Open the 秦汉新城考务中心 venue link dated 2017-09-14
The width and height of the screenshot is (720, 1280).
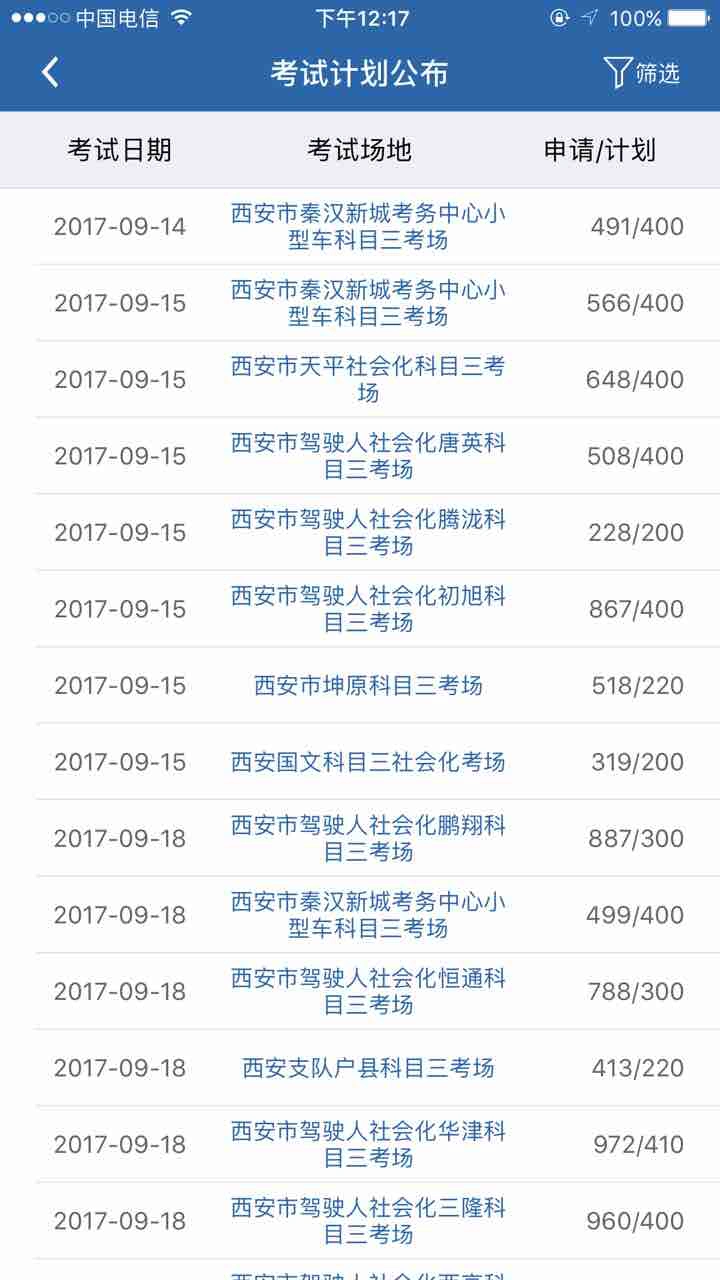[368, 227]
